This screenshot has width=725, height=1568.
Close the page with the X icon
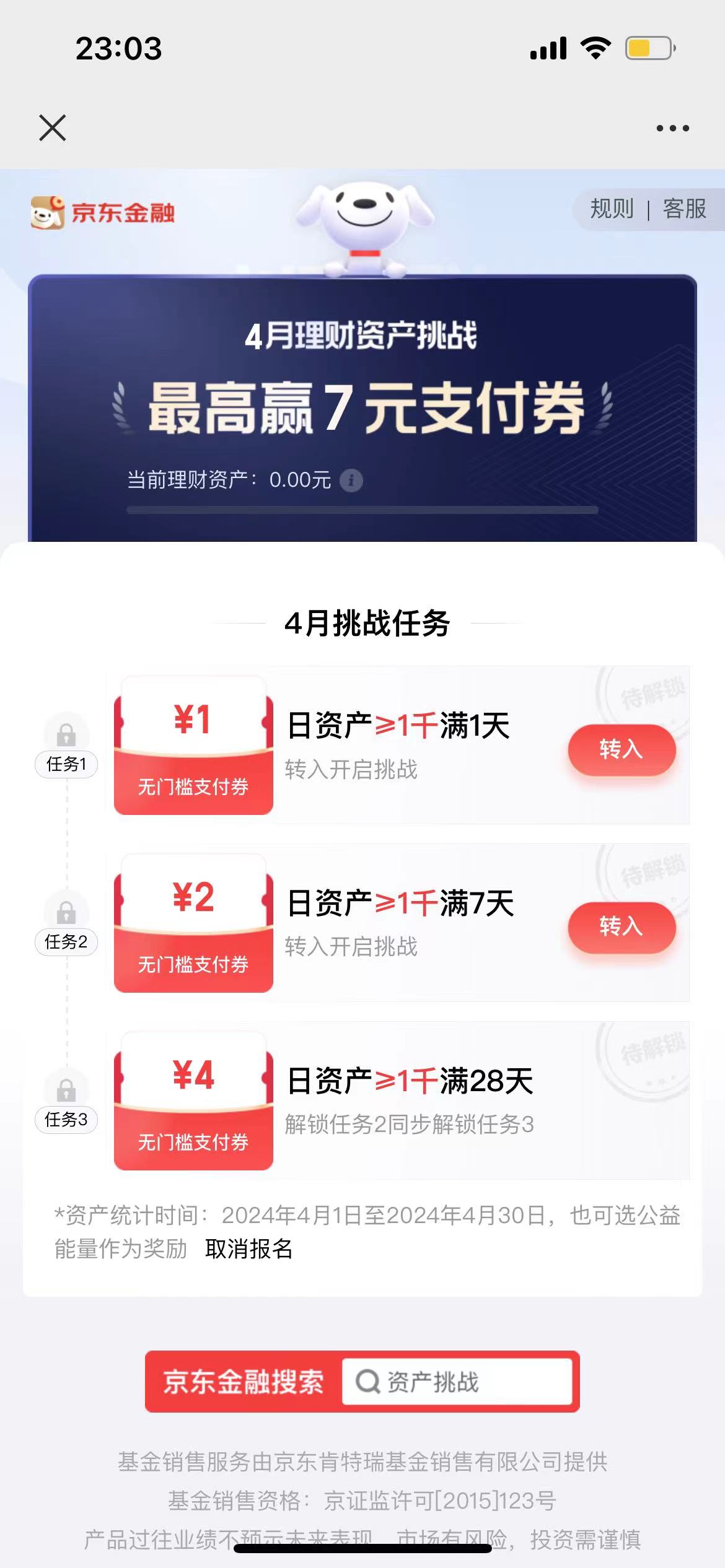pos(53,128)
